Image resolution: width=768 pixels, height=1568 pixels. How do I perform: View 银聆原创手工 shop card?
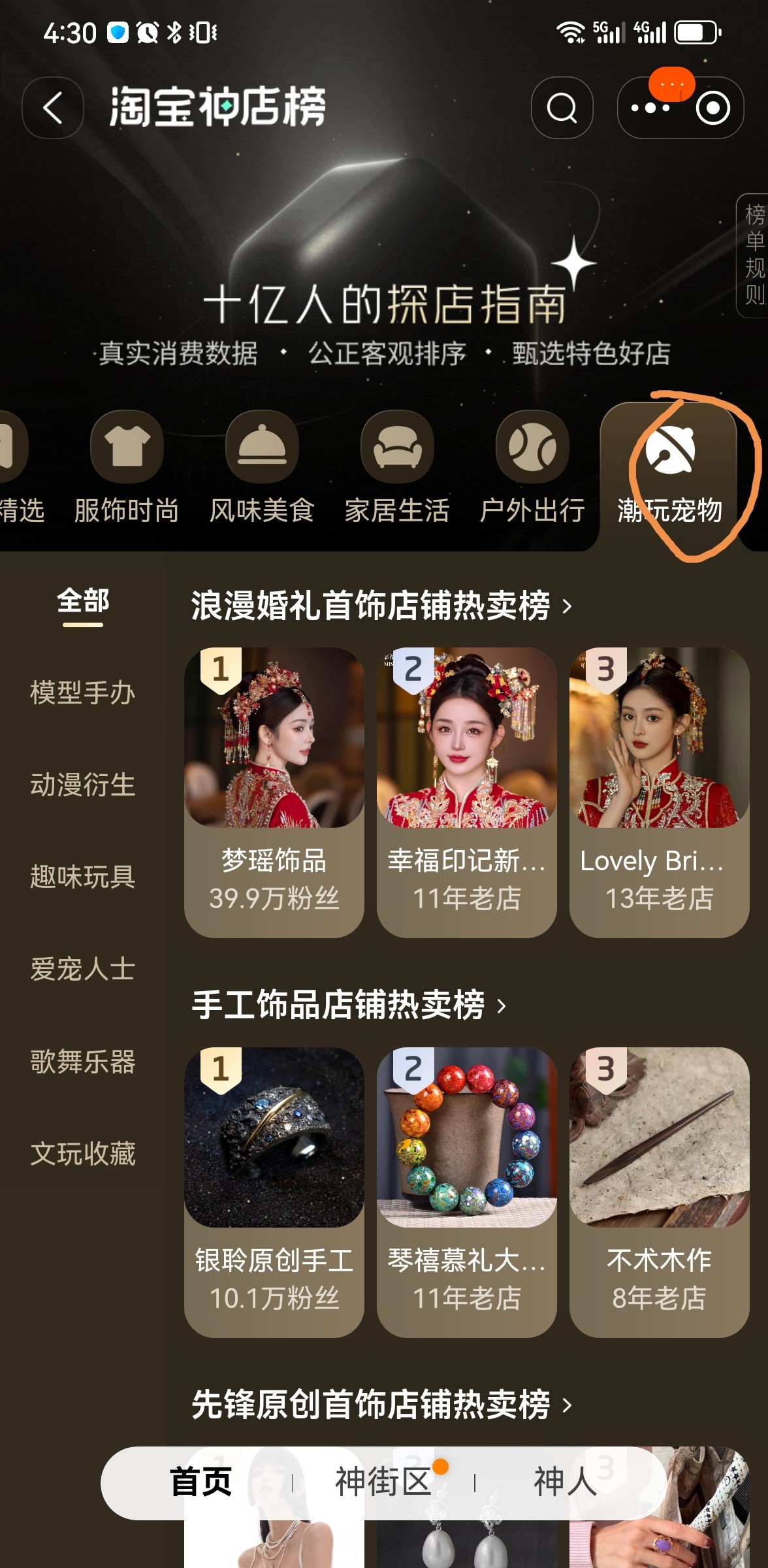[x=274, y=1192]
